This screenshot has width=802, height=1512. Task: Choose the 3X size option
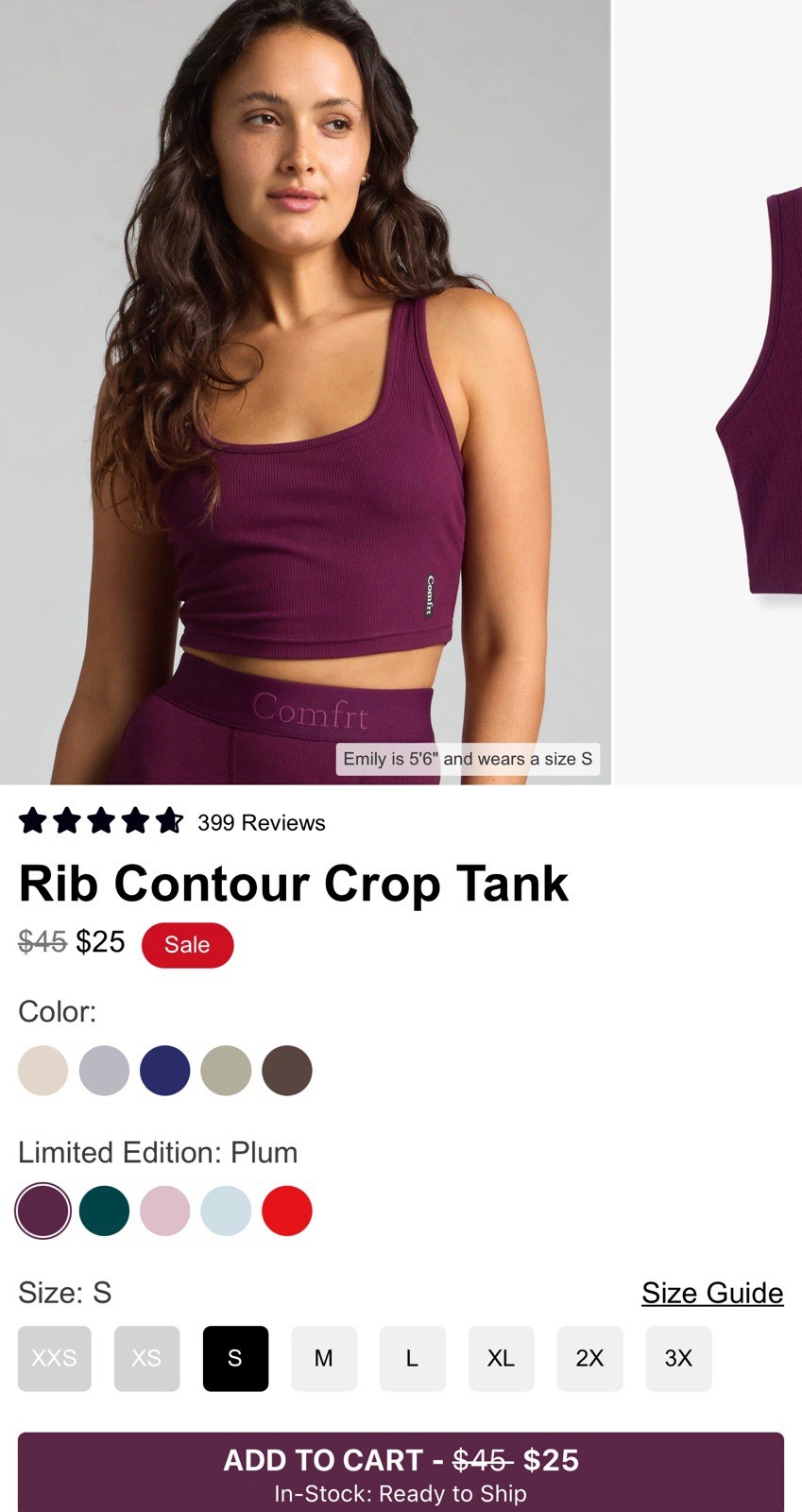click(x=678, y=1358)
